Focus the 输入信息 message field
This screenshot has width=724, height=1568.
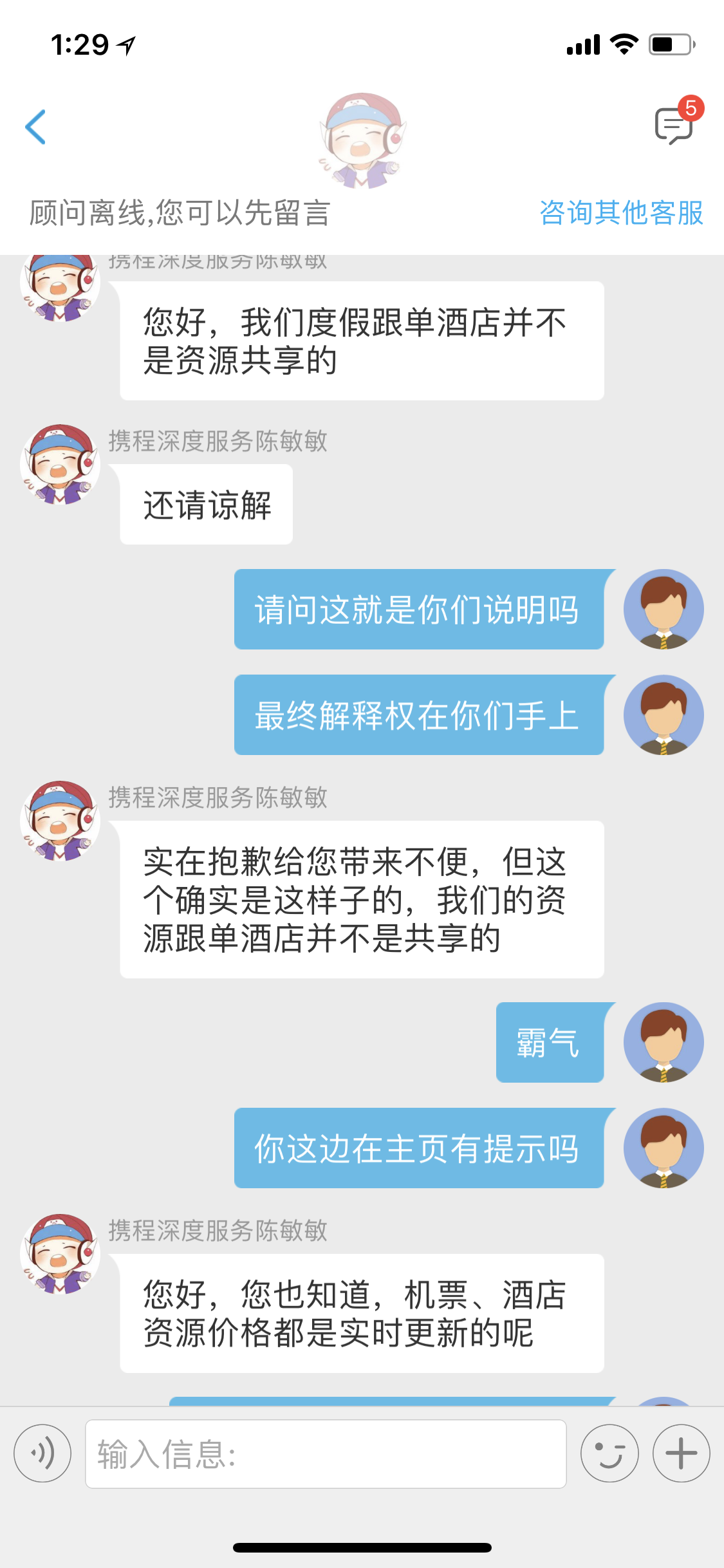[326, 1454]
